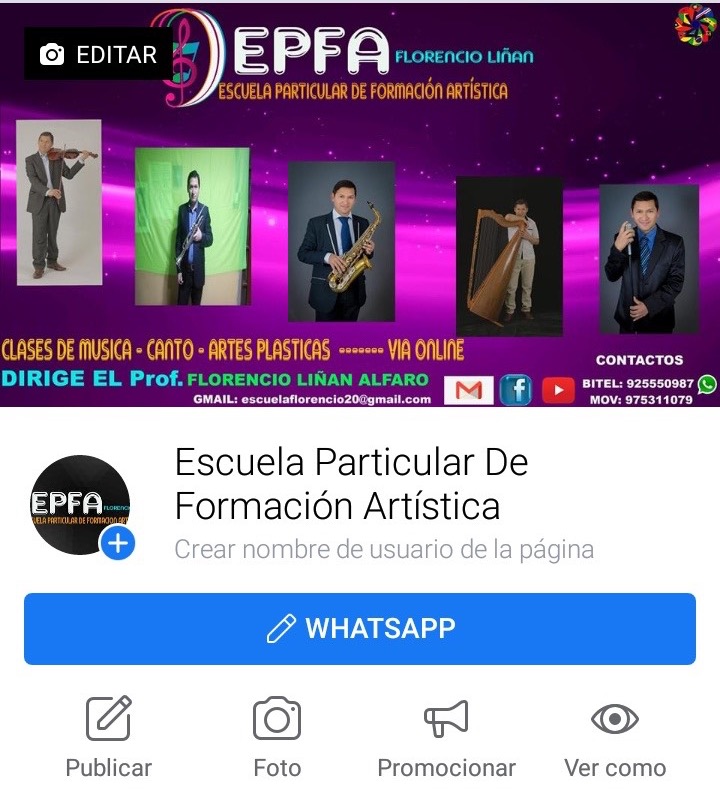
Task: Create a new post with Publicar
Action: pyautogui.click(x=108, y=738)
